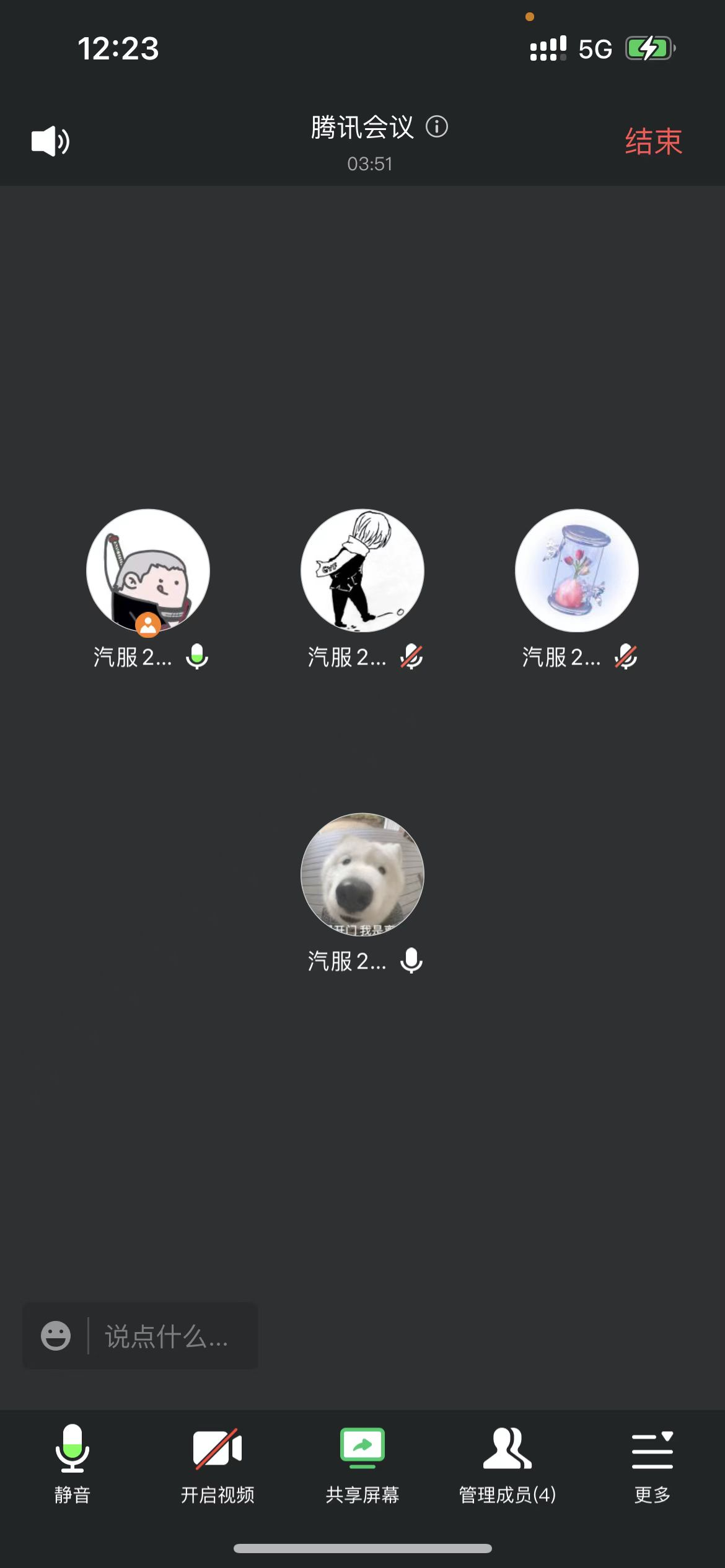Viewport: 725px width, 1568px height.
Task: Open the emoji picker smiley icon
Action: pos(56,1336)
